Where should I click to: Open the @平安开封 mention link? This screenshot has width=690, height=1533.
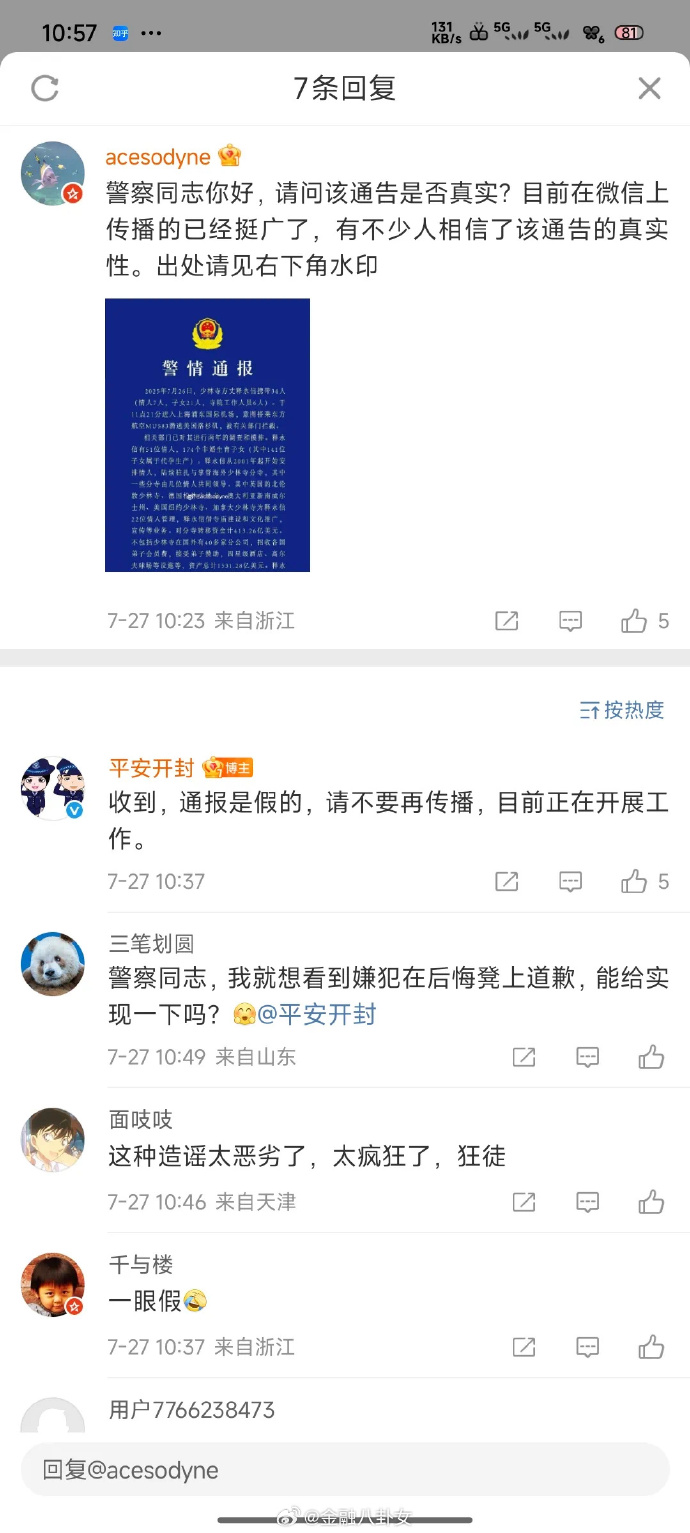point(317,1014)
